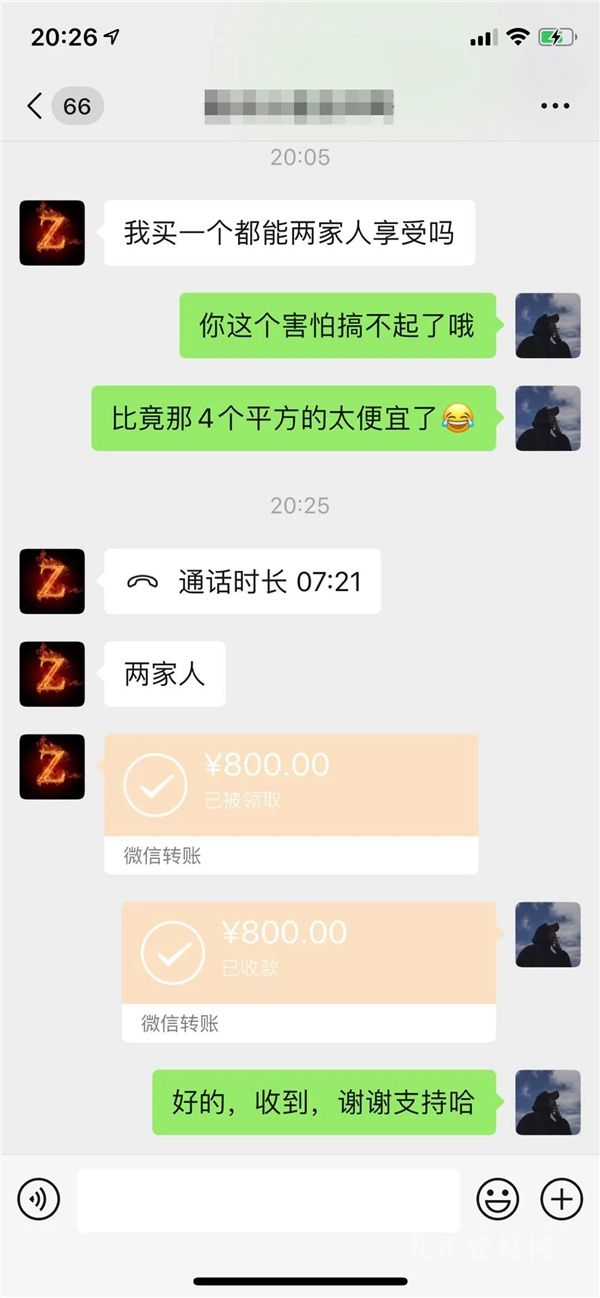Open the received ¥800.00 transfer marked 已被领取
Image resolution: width=600 pixels, height=1298 pixels.
291,800
